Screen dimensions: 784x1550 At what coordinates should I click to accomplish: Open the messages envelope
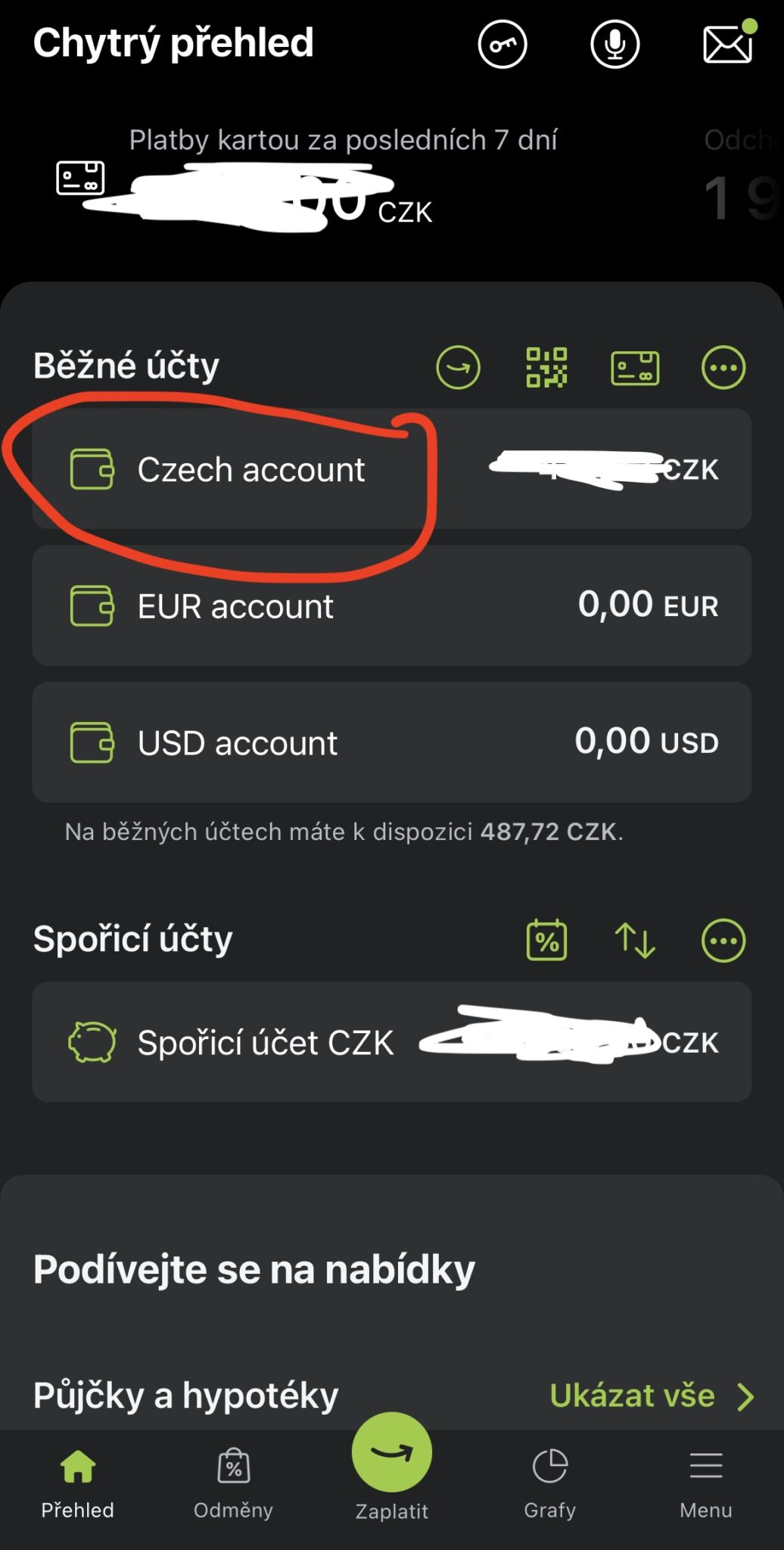[727, 45]
